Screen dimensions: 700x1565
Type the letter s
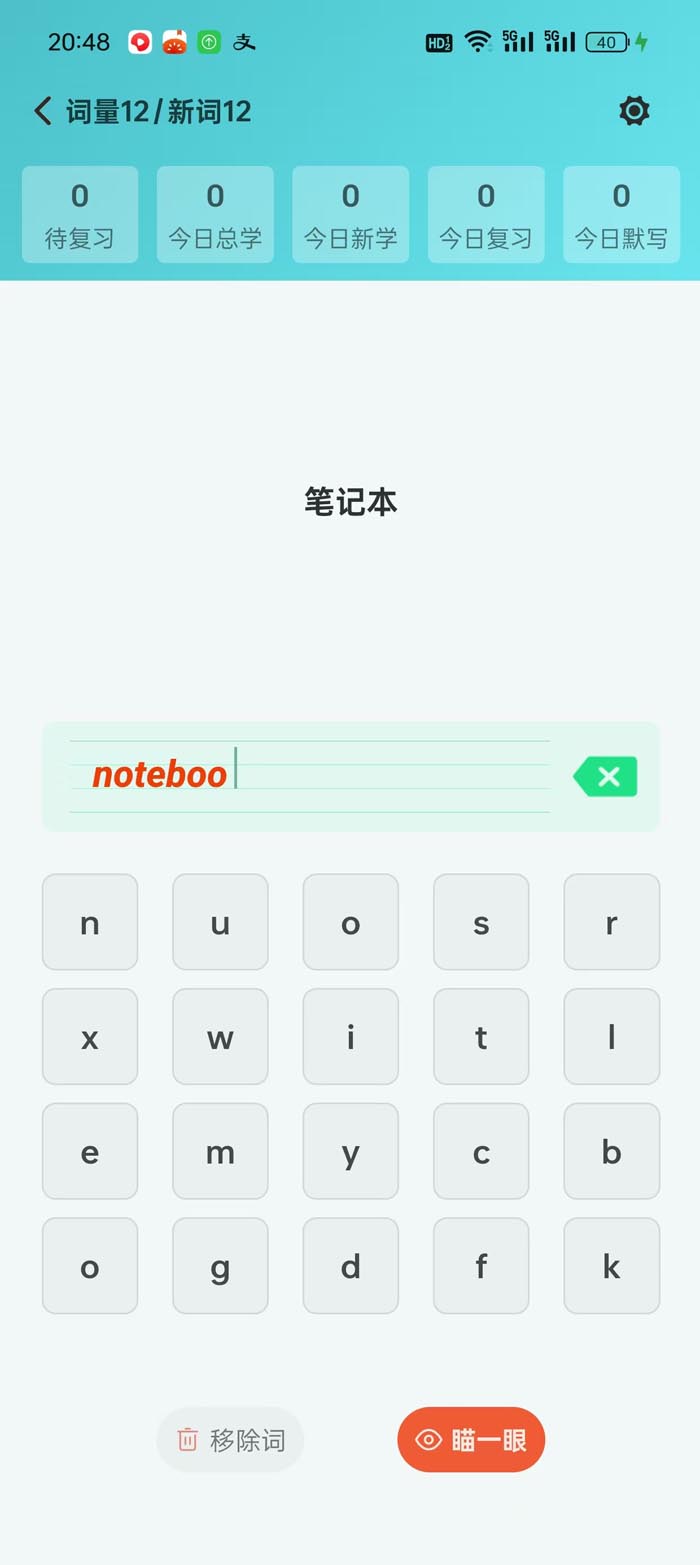481,922
